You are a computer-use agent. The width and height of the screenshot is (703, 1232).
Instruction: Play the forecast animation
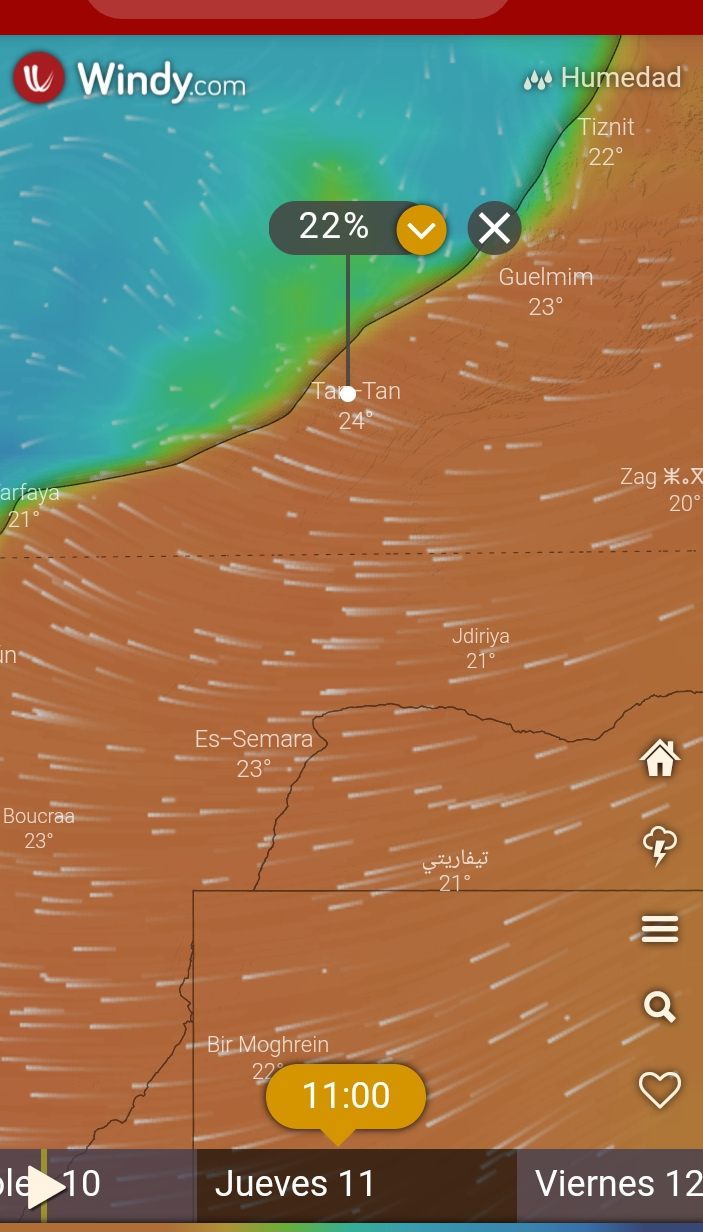click(x=44, y=1187)
